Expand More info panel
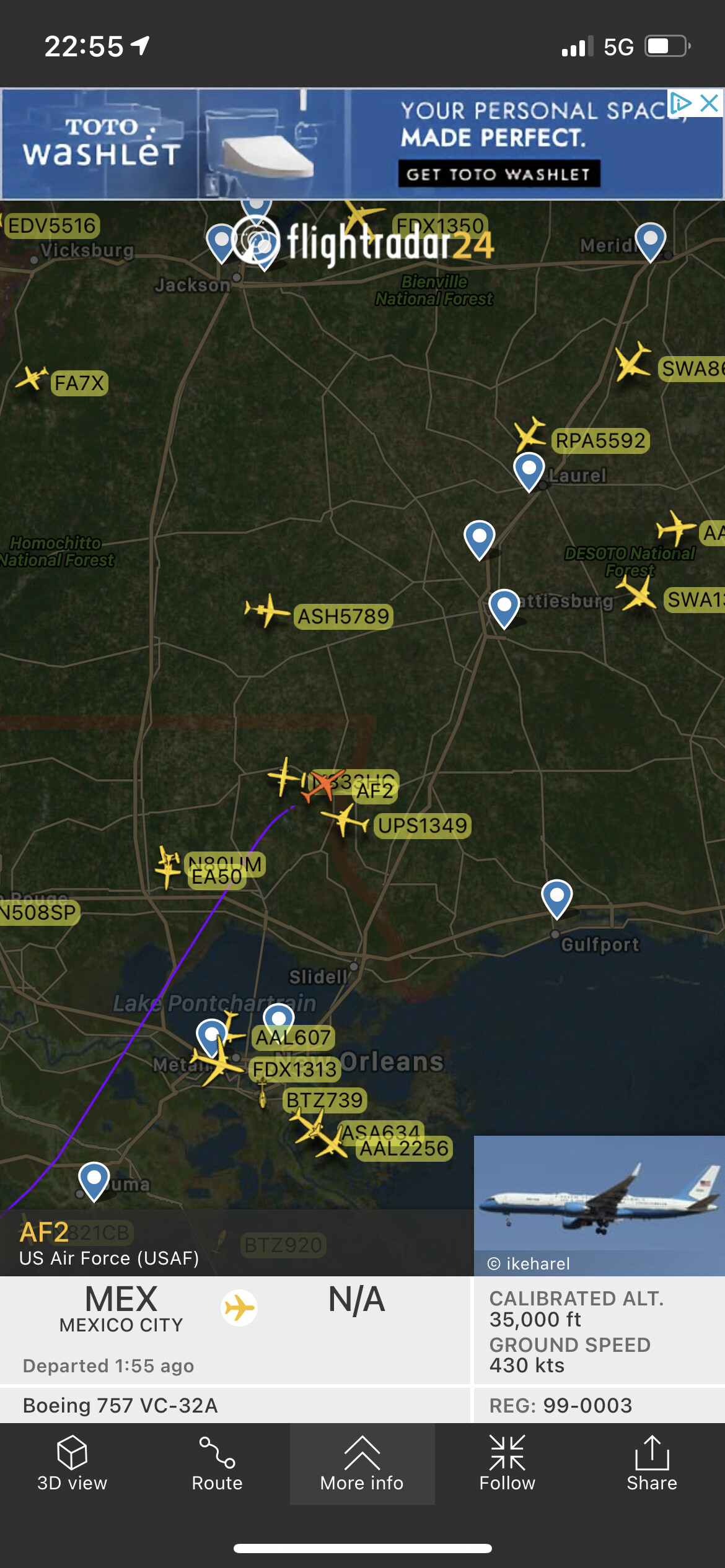 click(x=362, y=1464)
